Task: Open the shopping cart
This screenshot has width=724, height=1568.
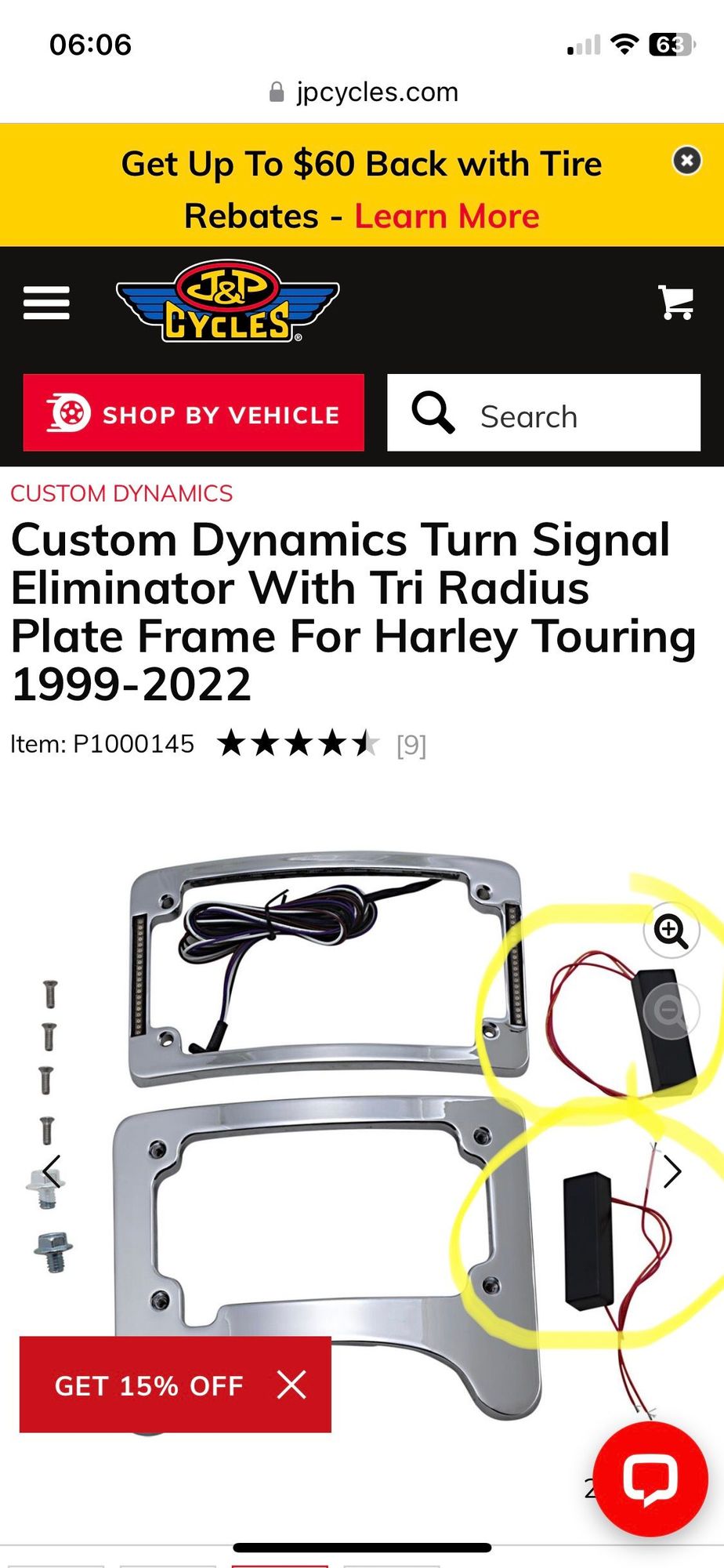Action: 675,303
